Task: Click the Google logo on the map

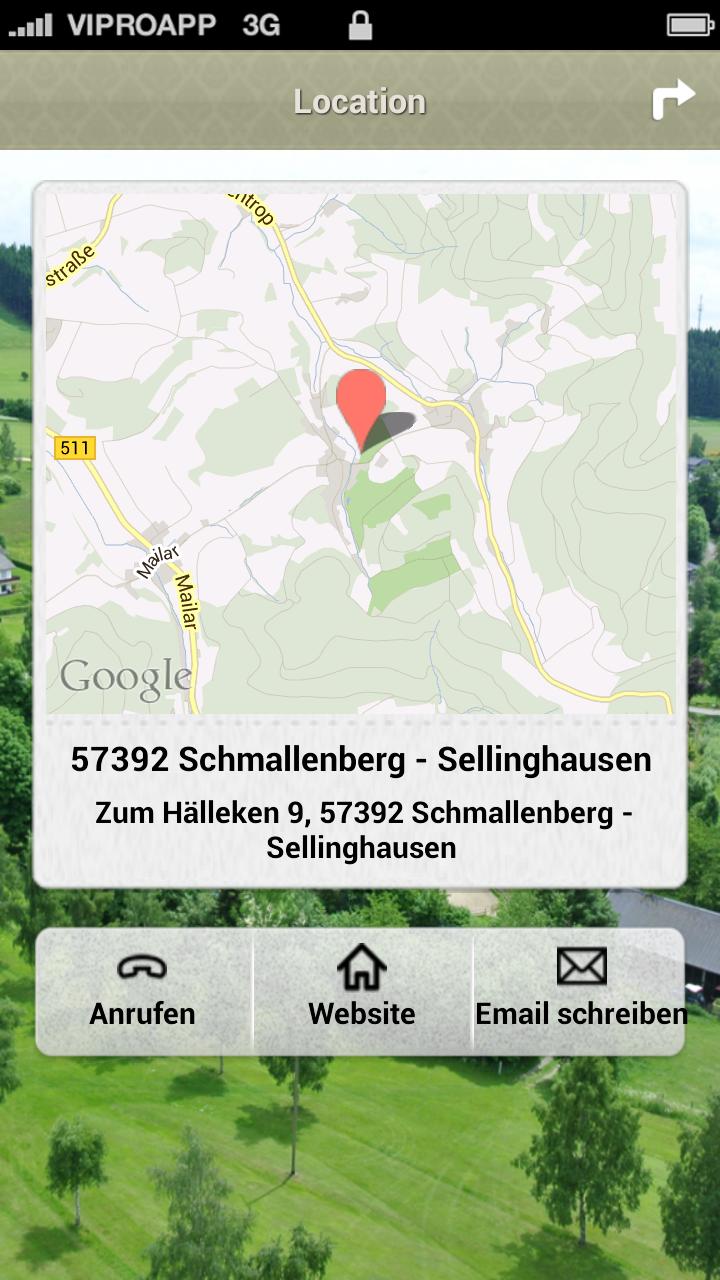Action: tap(125, 676)
